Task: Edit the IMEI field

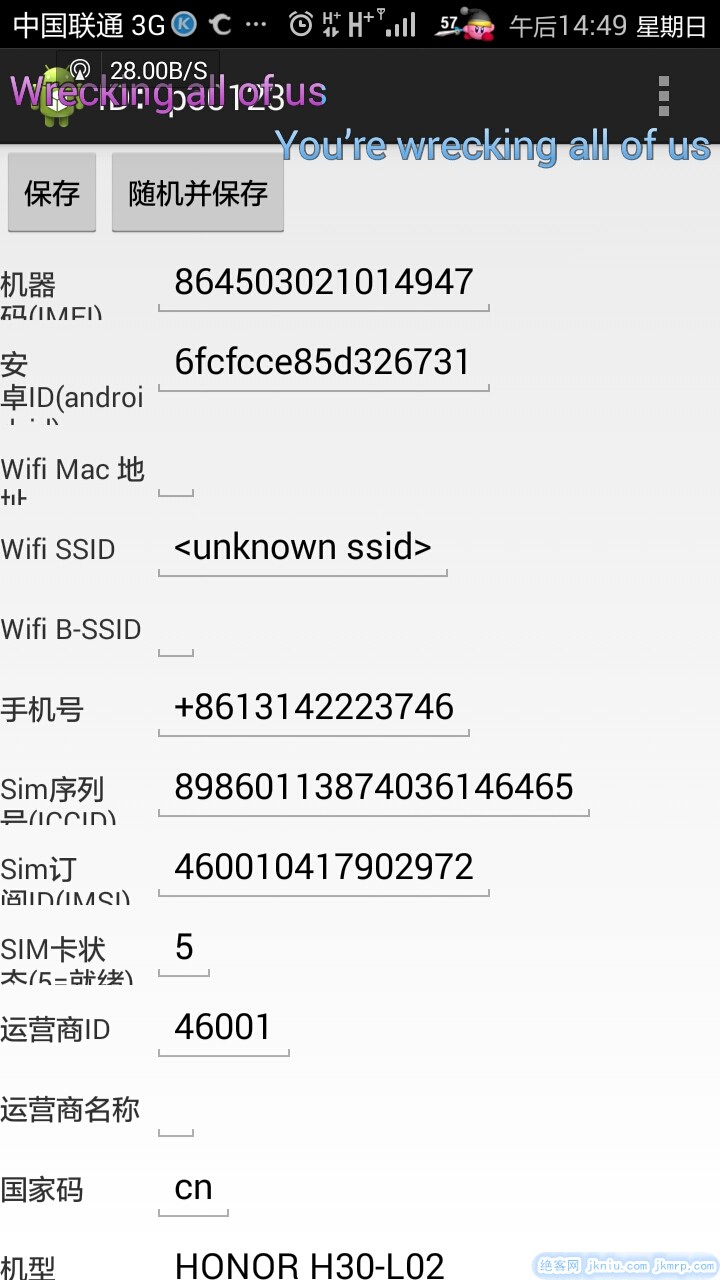Action: tap(323, 283)
